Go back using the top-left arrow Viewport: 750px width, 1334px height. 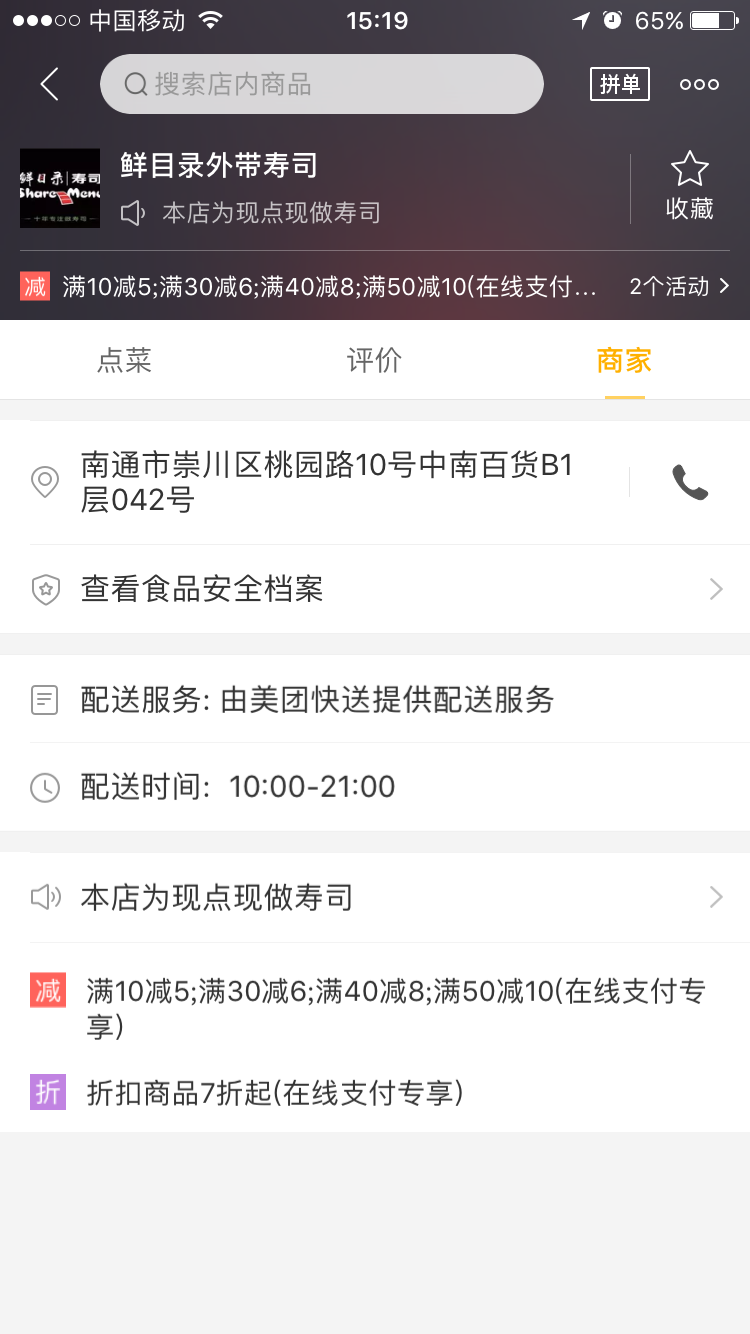click(49, 84)
